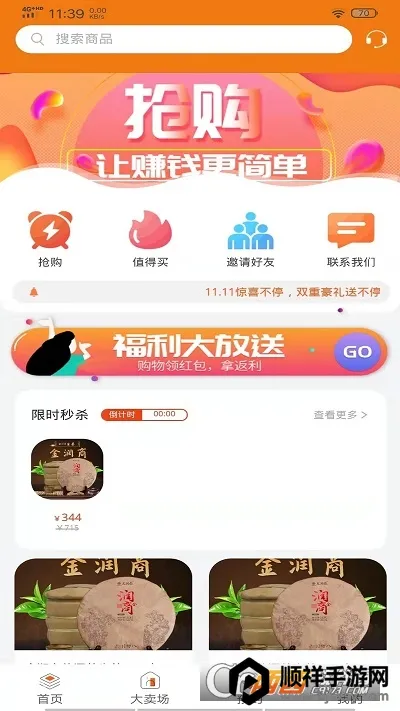Open the 搜索商品 search box
The width and height of the screenshot is (400, 711).
[184, 39]
